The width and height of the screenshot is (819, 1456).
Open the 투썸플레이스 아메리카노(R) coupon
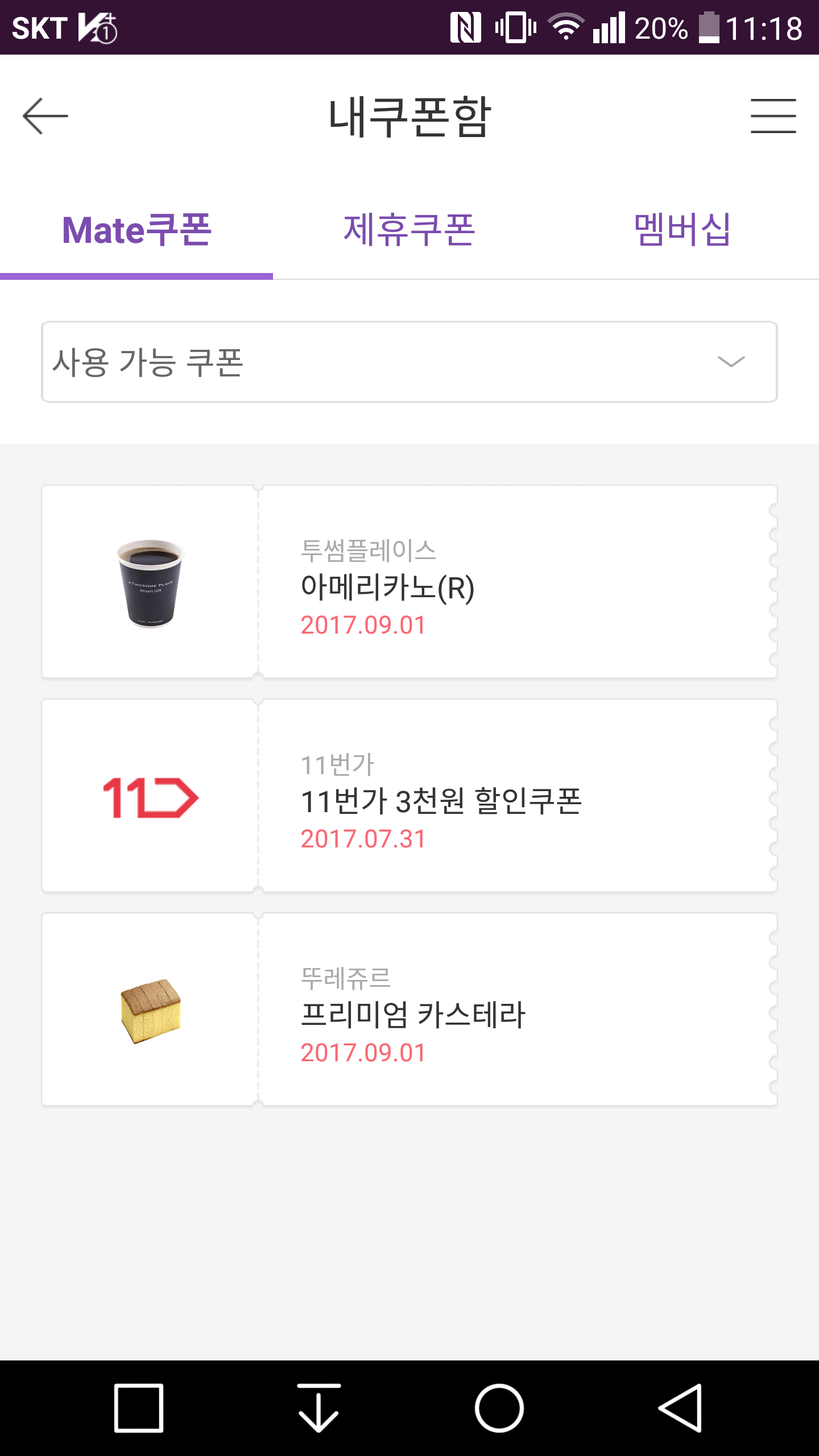point(409,581)
